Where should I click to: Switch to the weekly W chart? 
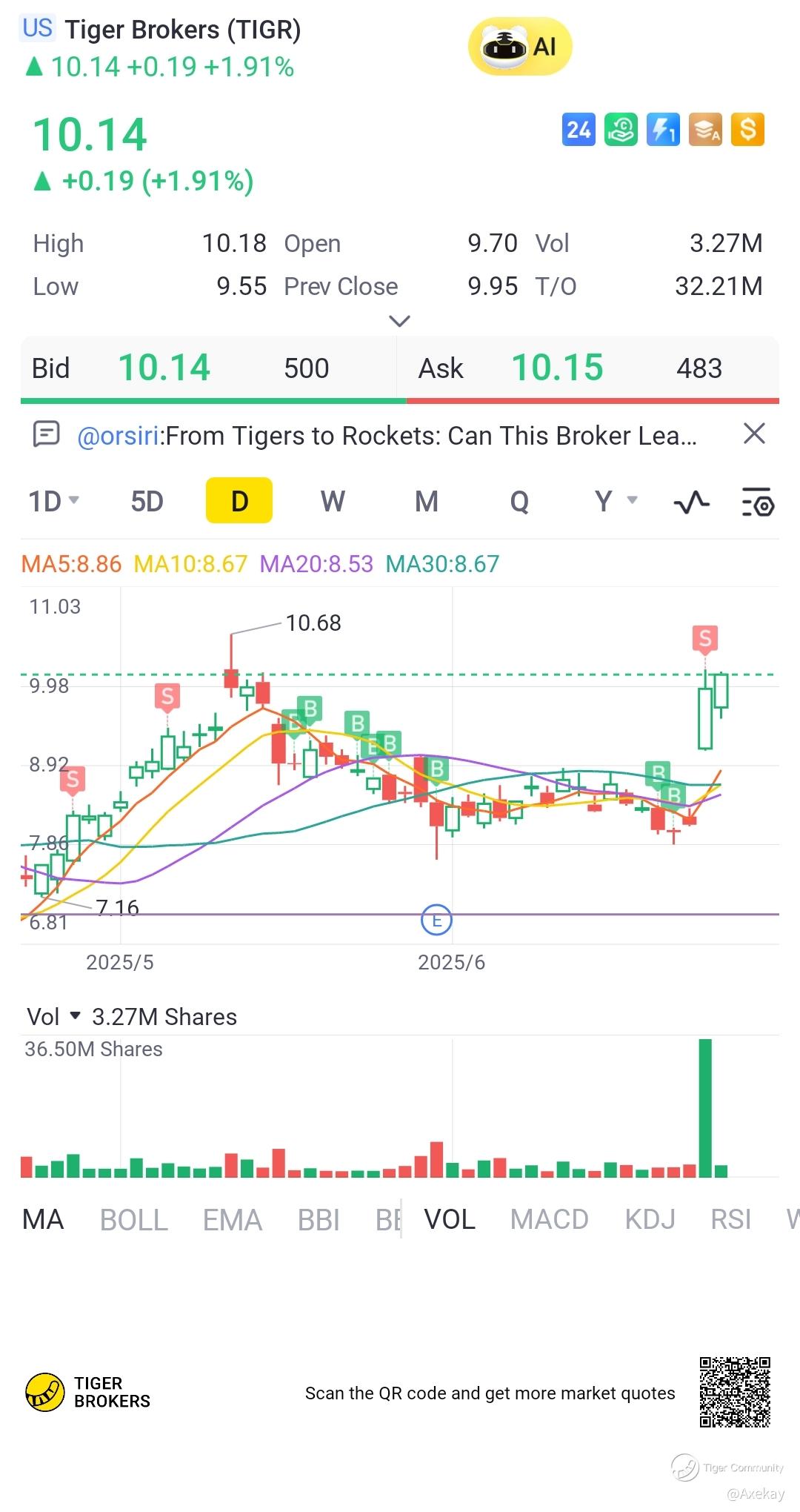(x=333, y=502)
